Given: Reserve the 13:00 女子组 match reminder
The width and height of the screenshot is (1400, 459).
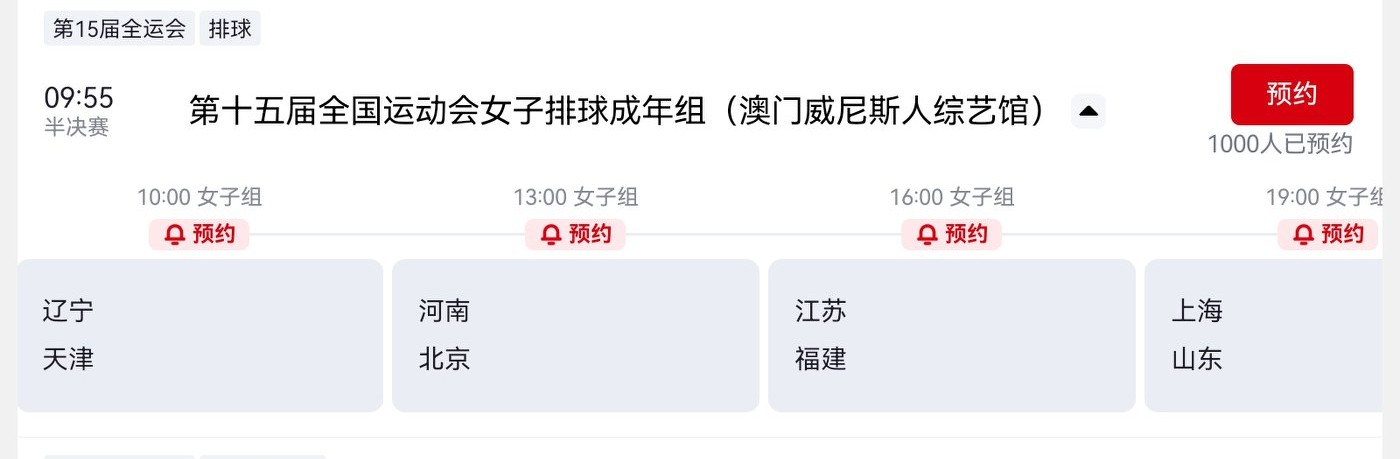Looking at the screenshot, I should click(575, 234).
